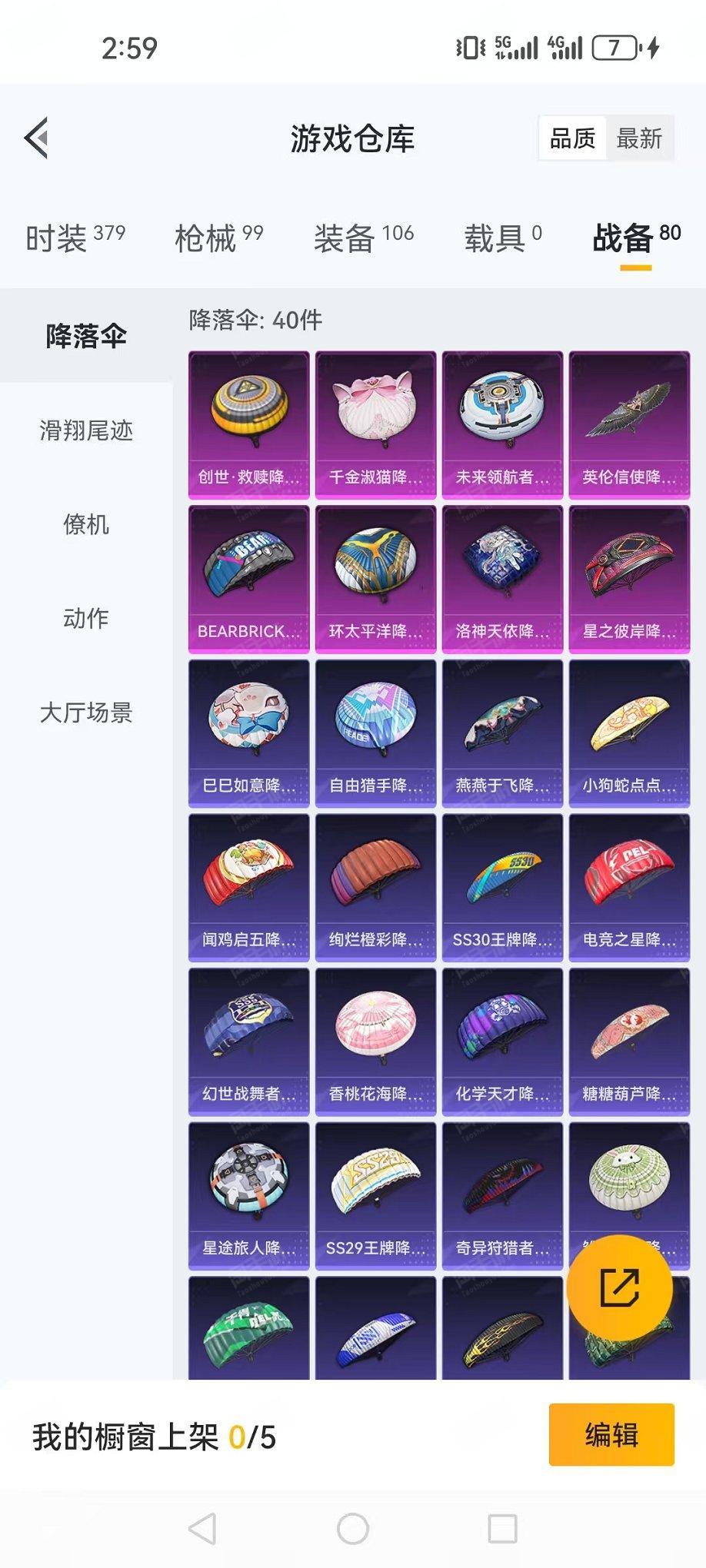Tap the yellow floating share button

[620, 1288]
